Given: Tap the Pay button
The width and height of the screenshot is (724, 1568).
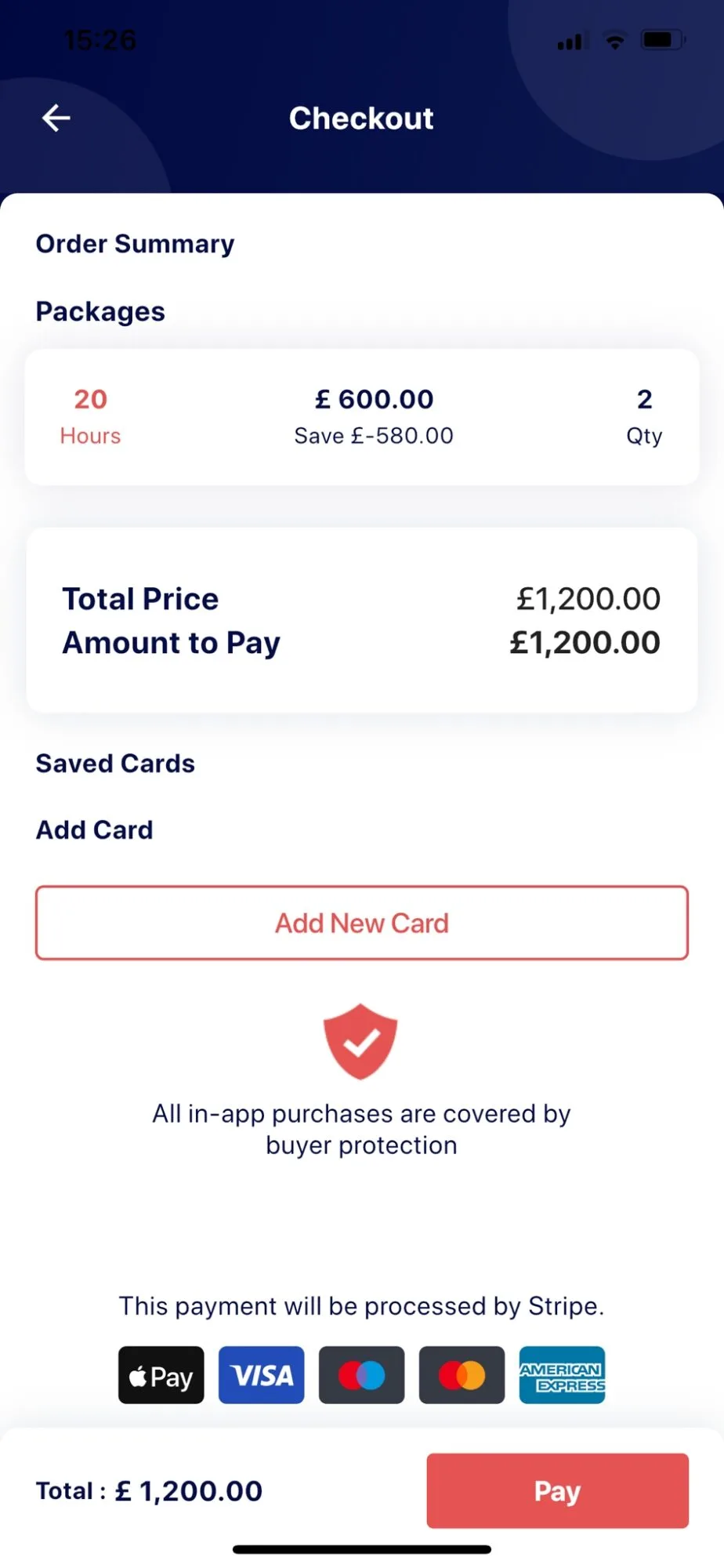Looking at the screenshot, I should pos(557,1490).
